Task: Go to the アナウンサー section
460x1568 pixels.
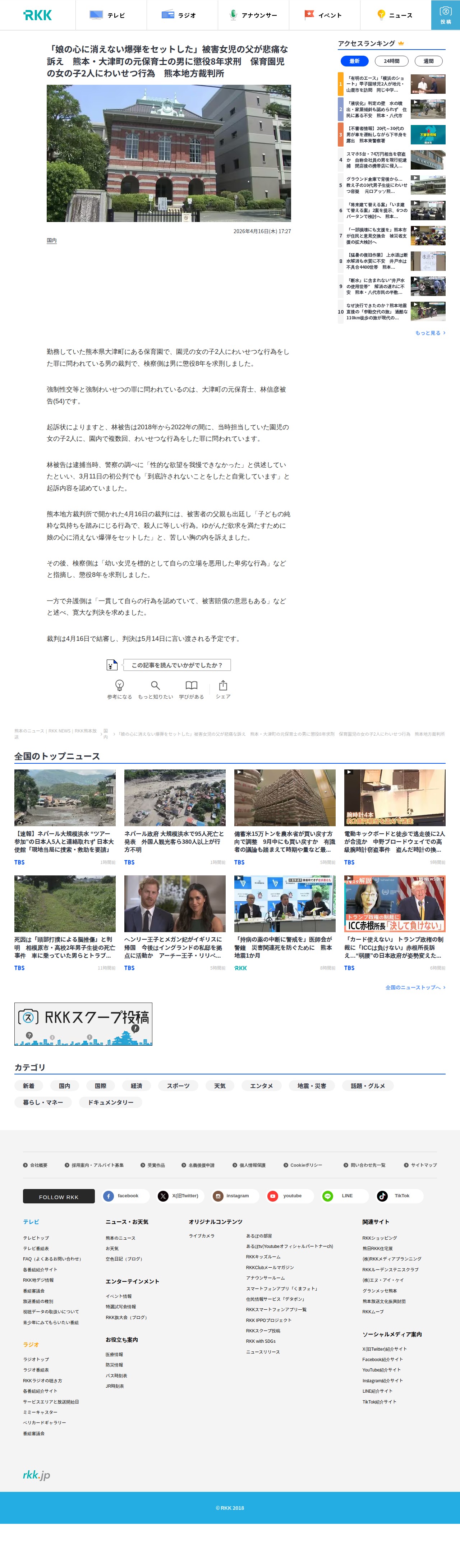Action: click(x=253, y=15)
